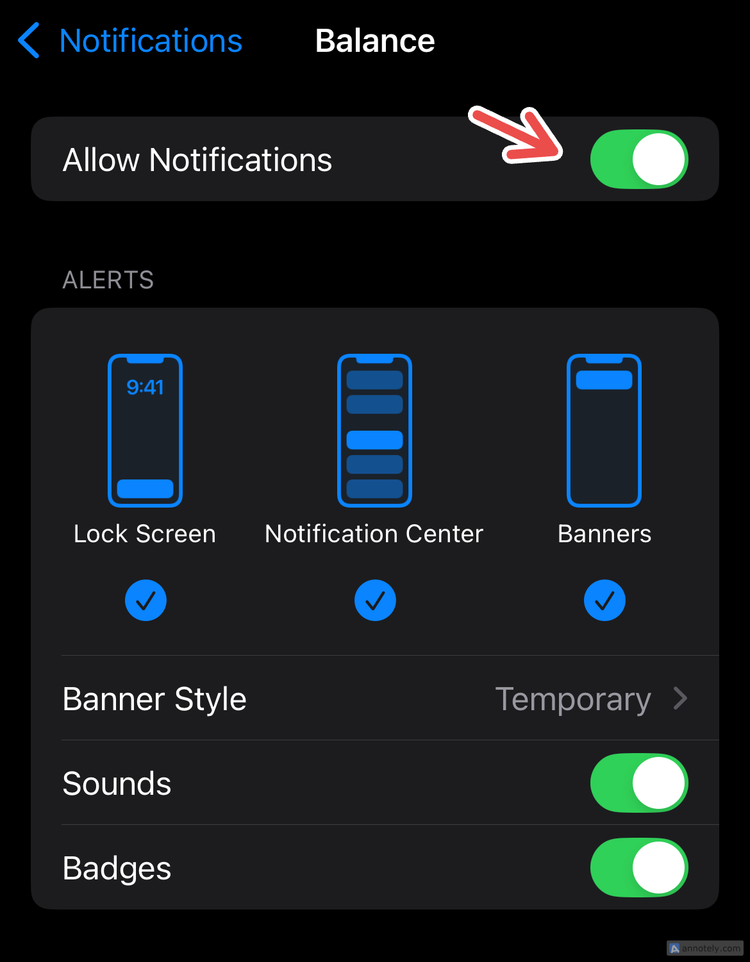Toggle Badges off

coord(639,868)
